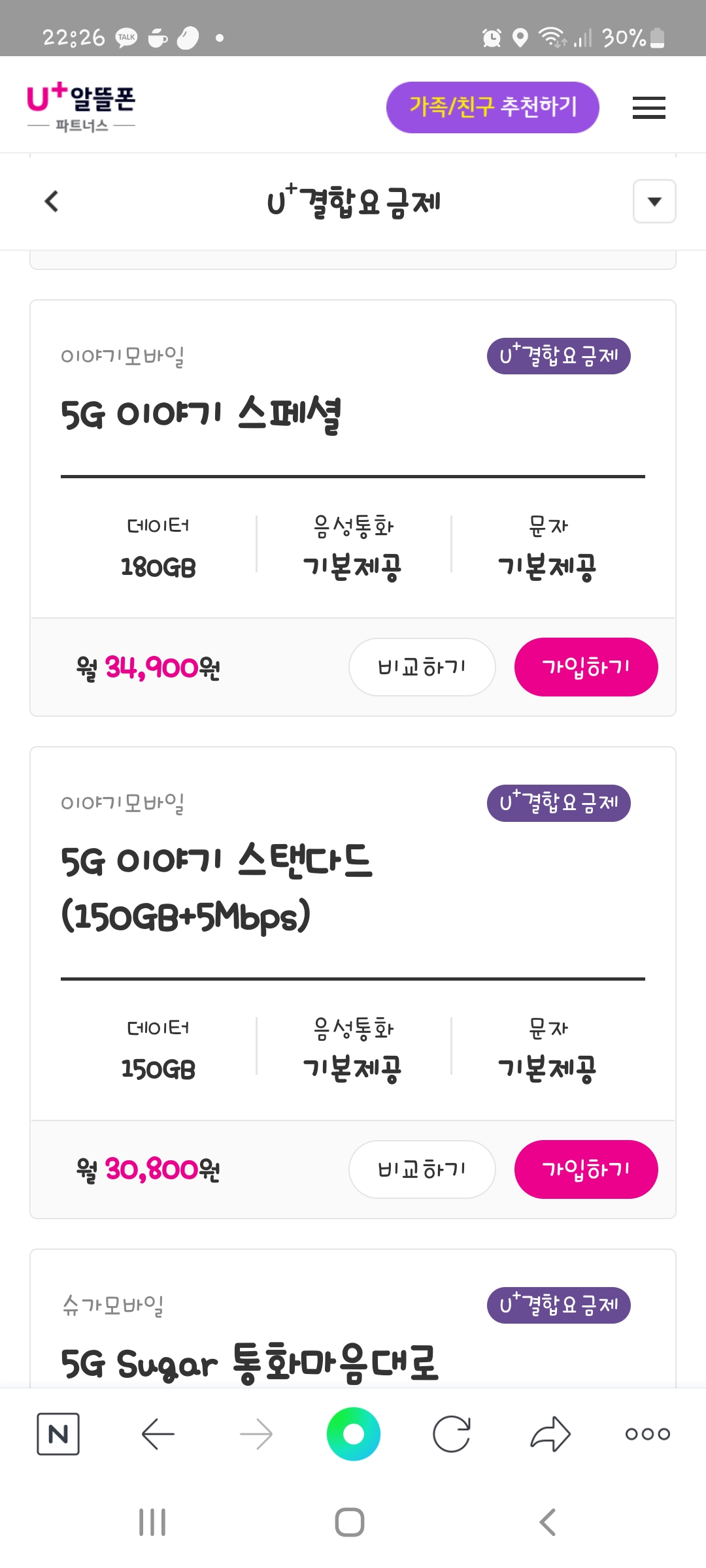The height and width of the screenshot is (1568, 706).
Task: Tap 가입하기 on the 30,800원 plan
Action: (x=586, y=1169)
